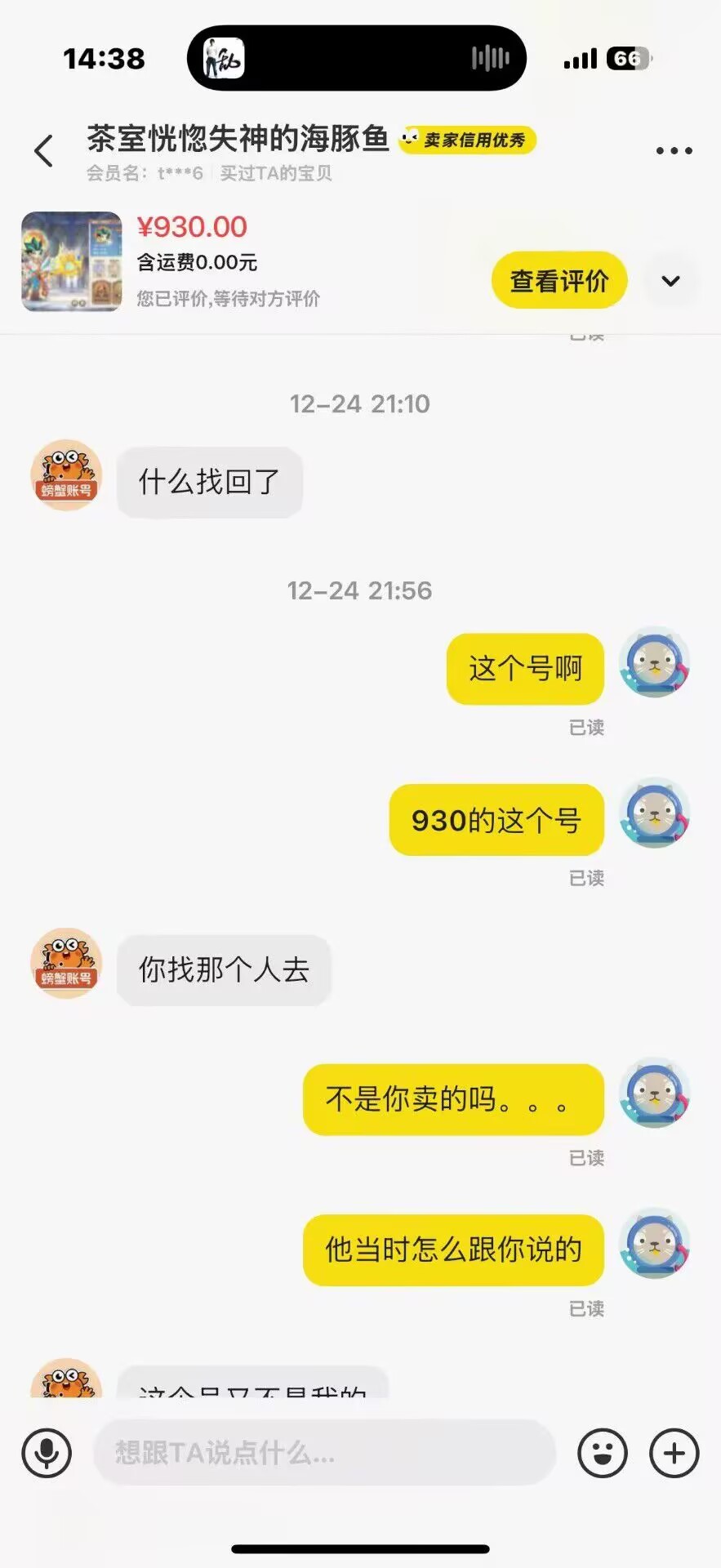Open my avatar beside 这个号啊
The width and height of the screenshot is (721, 1568).
coord(654,662)
